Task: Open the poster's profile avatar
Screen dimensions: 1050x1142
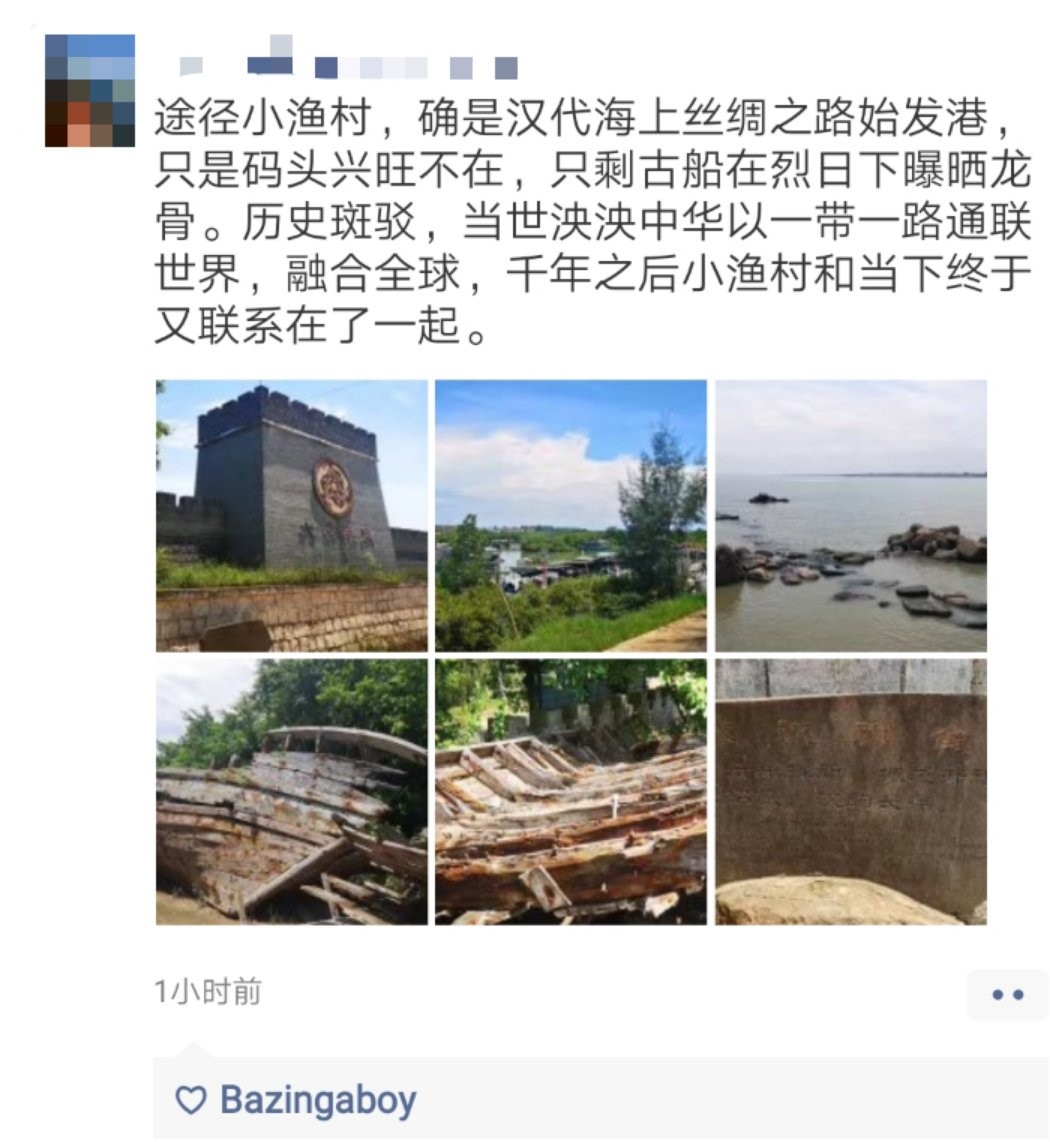Action: (x=90, y=90)
